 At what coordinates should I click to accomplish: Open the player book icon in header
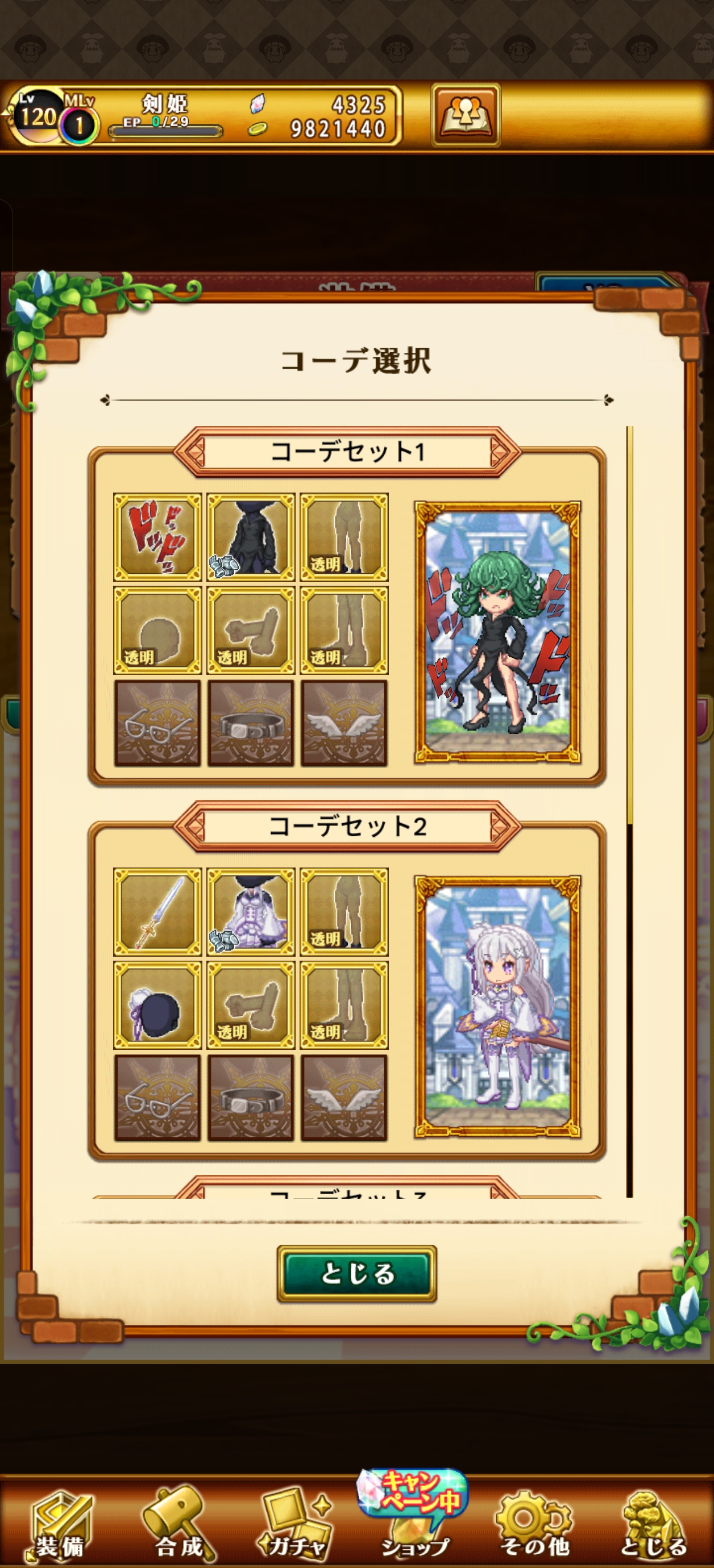[466, 115]
